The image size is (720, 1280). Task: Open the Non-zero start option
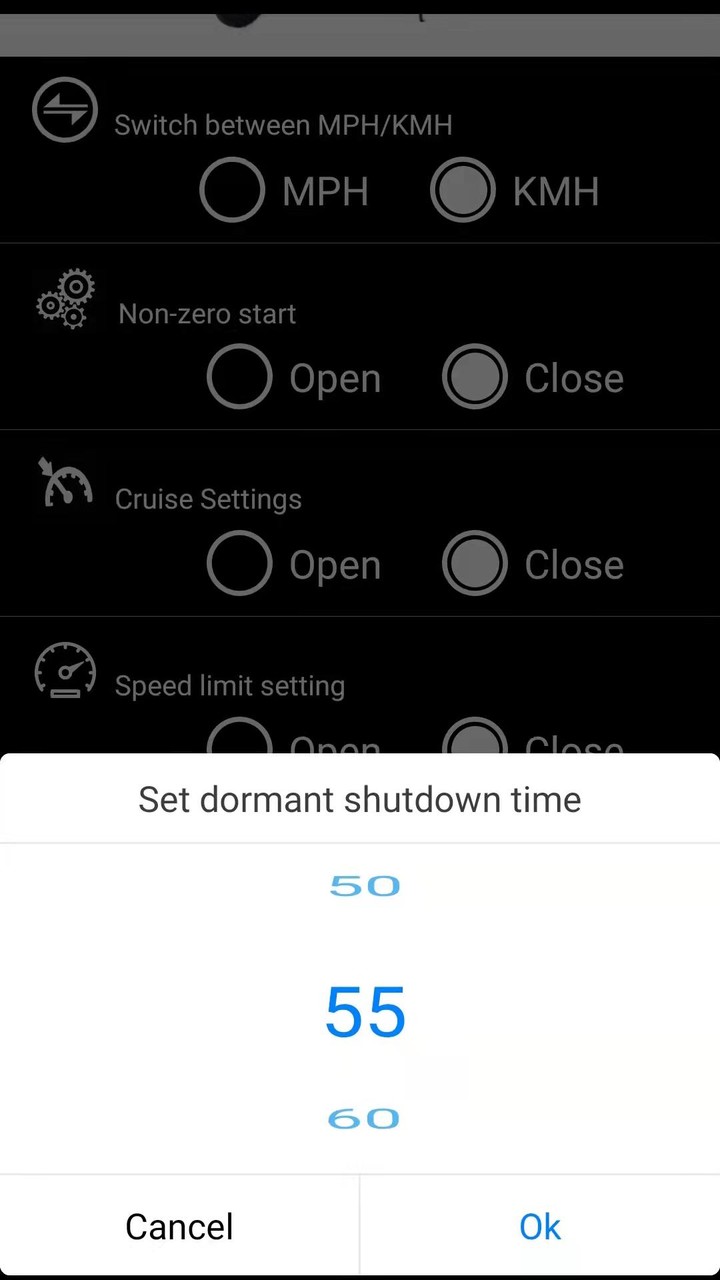239,377
